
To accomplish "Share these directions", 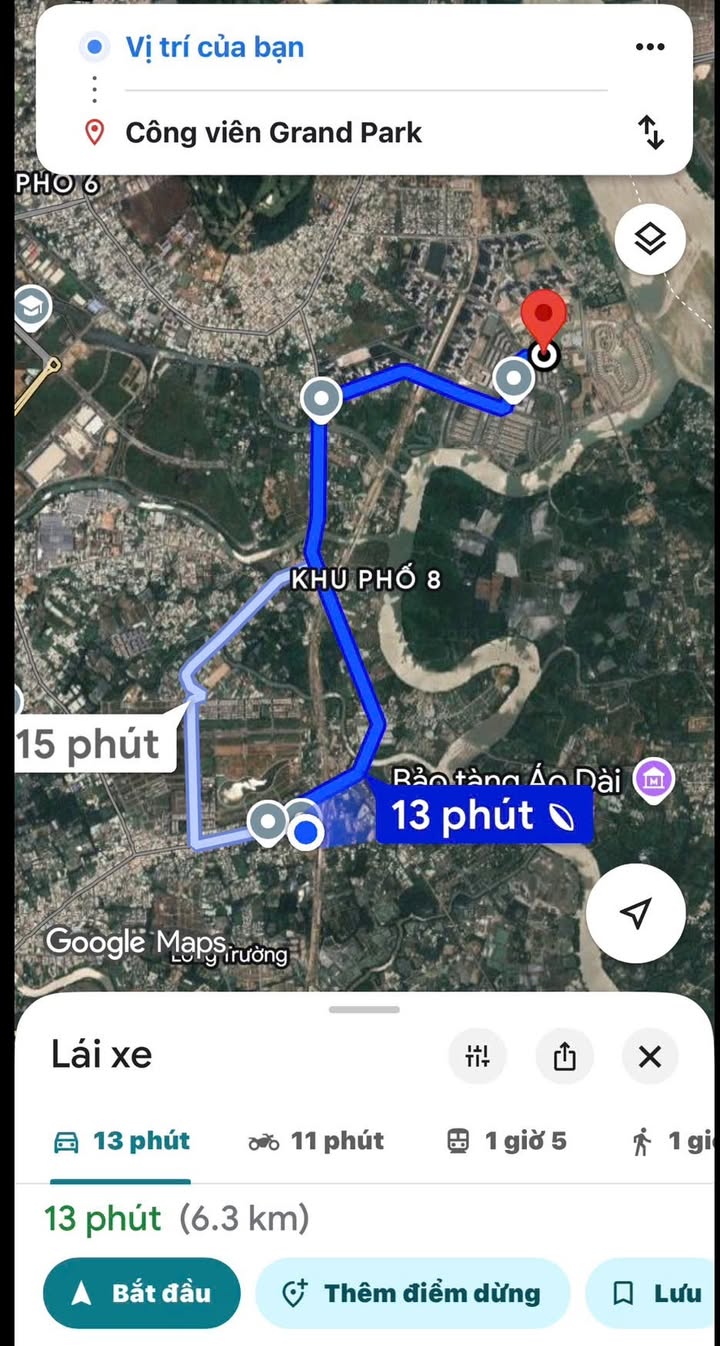I will point(565,1055).
